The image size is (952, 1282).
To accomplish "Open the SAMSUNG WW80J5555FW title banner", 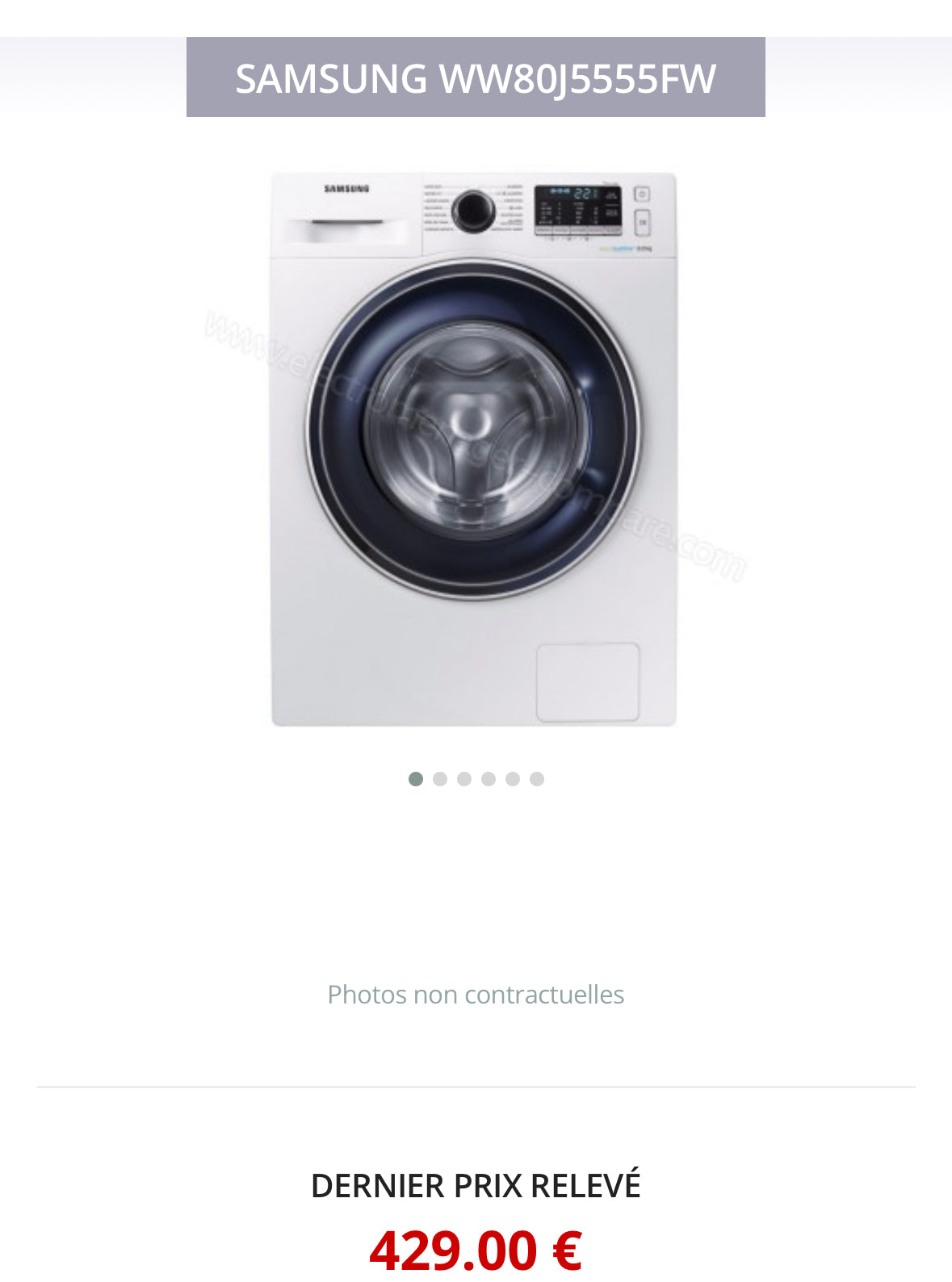I will point(476,78).
